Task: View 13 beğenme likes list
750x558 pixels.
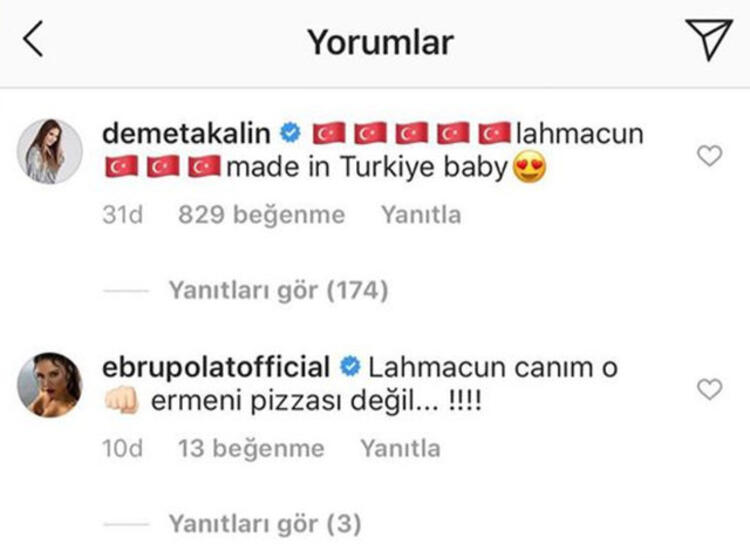Action: 251,449
